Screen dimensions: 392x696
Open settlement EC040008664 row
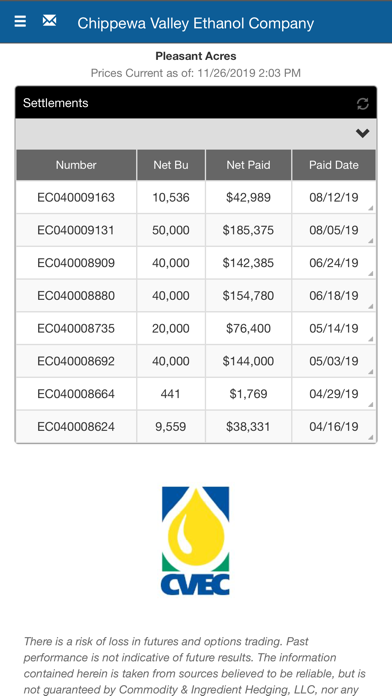click(x=196, y=394)
